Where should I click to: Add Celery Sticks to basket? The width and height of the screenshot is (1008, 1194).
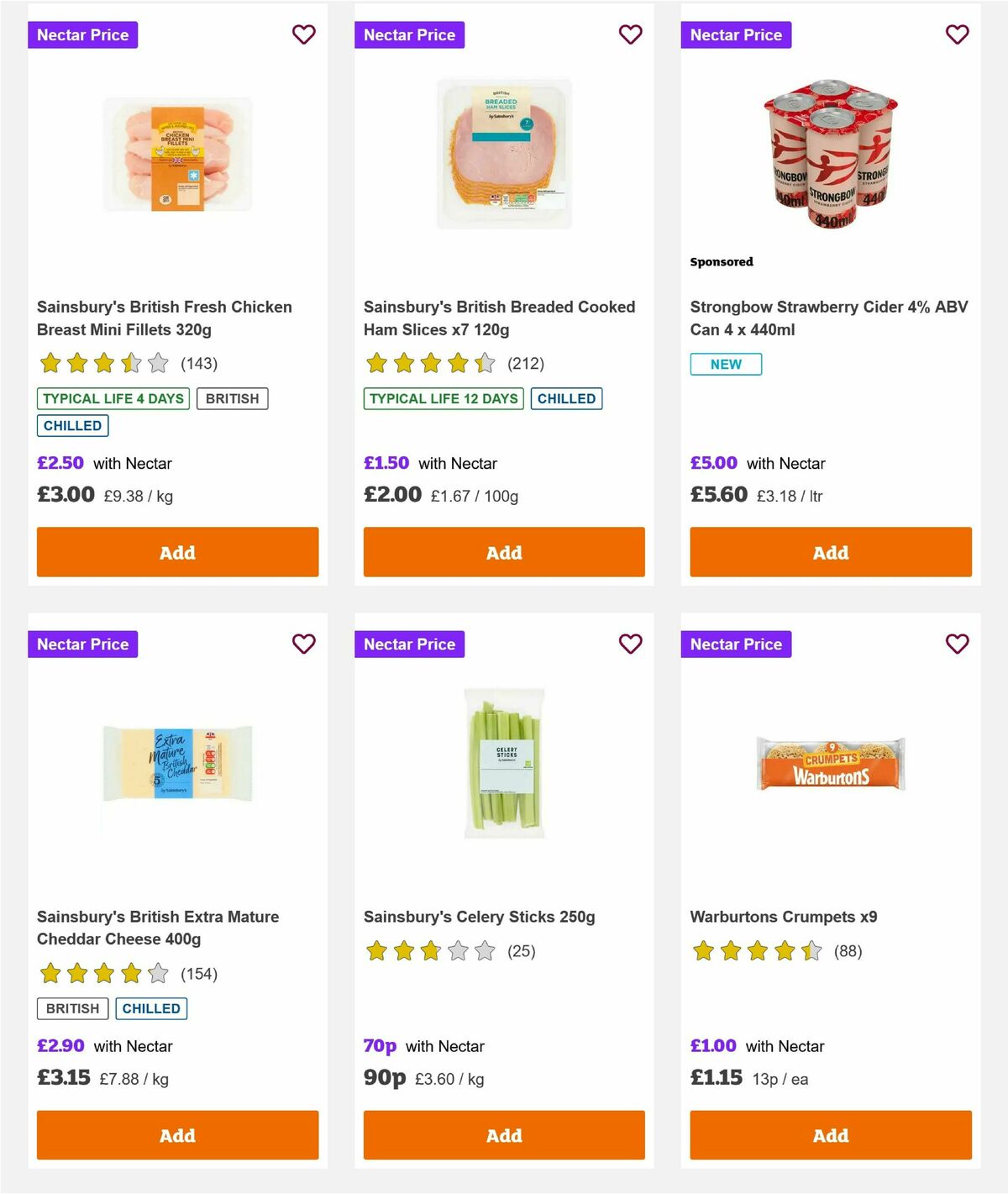pyautogui.click(x=504, y=1135)
